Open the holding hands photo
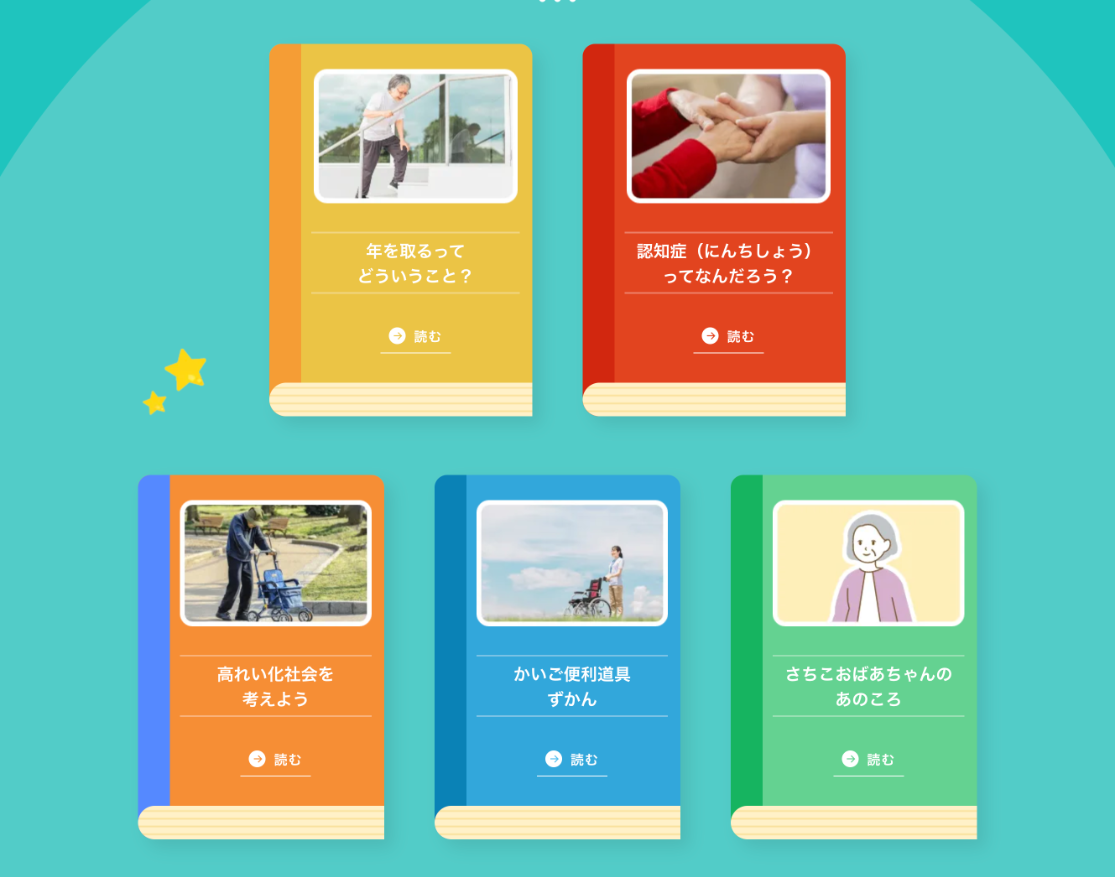The image size is (1115, 877). tap(729, 136)
